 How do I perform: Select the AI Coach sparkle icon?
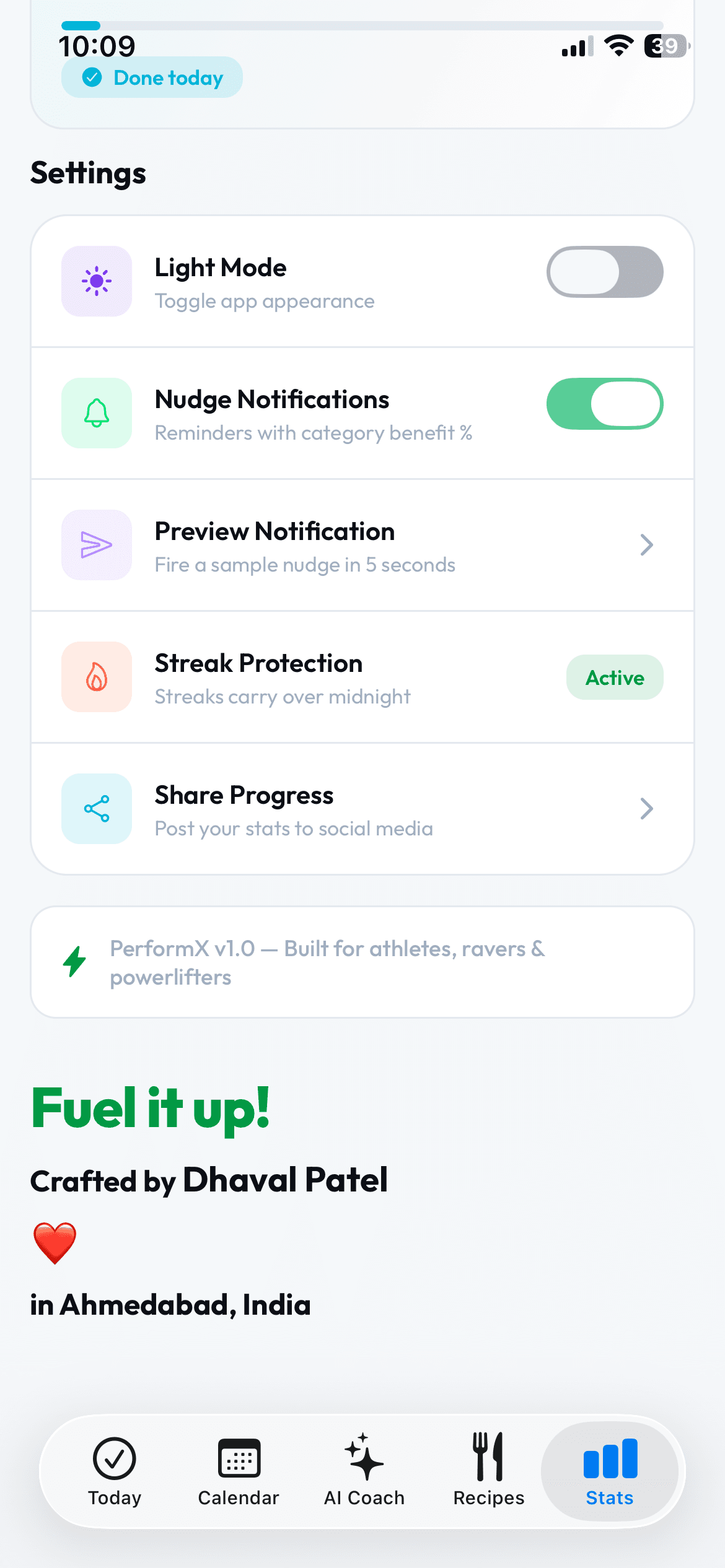pyautogui.click(x=363, y=1457)
